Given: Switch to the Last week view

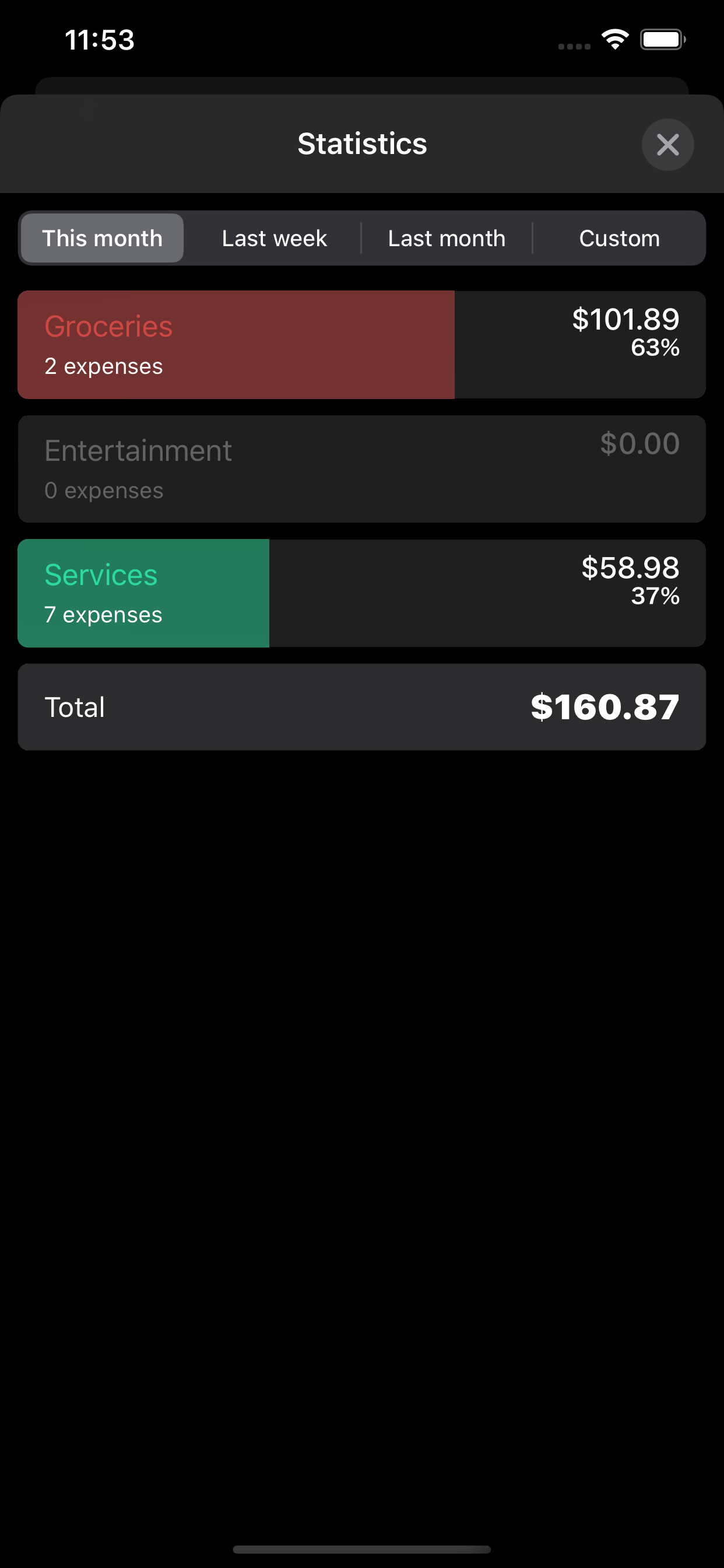Looking at the screenshot, I should 274,238.
